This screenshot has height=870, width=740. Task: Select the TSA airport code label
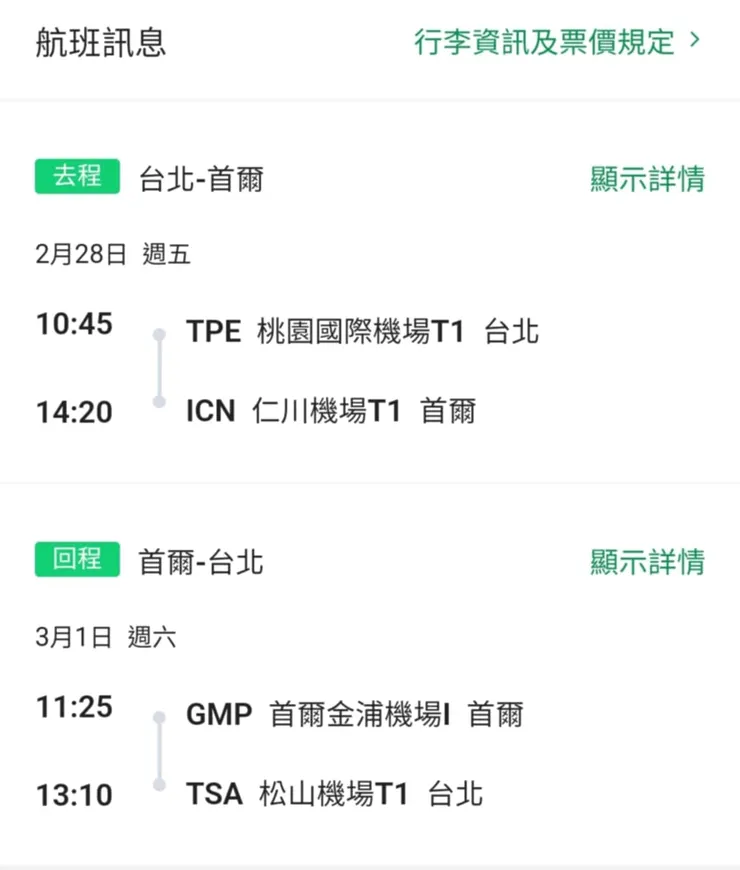point(214,794)
